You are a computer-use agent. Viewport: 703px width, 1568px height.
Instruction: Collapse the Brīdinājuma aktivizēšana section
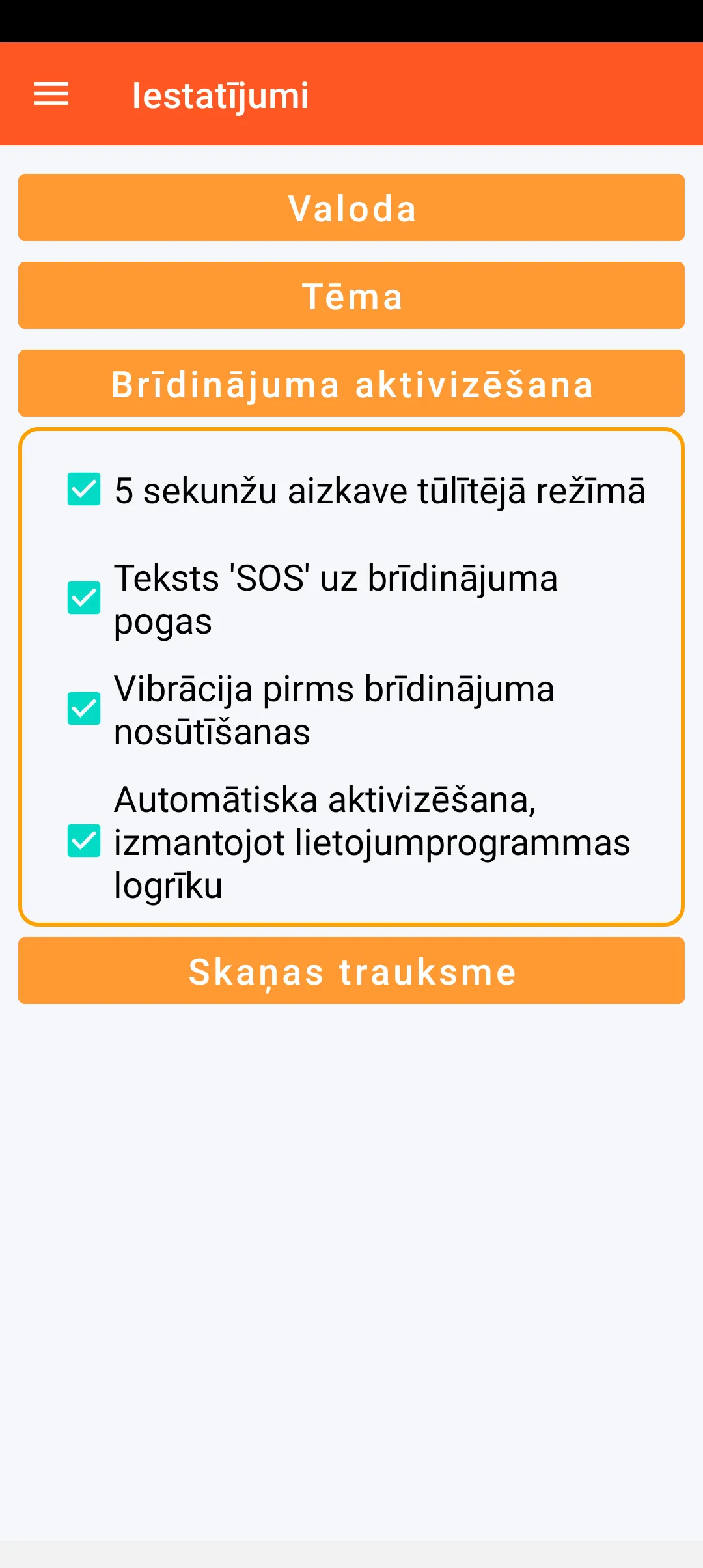click(351, 384)
